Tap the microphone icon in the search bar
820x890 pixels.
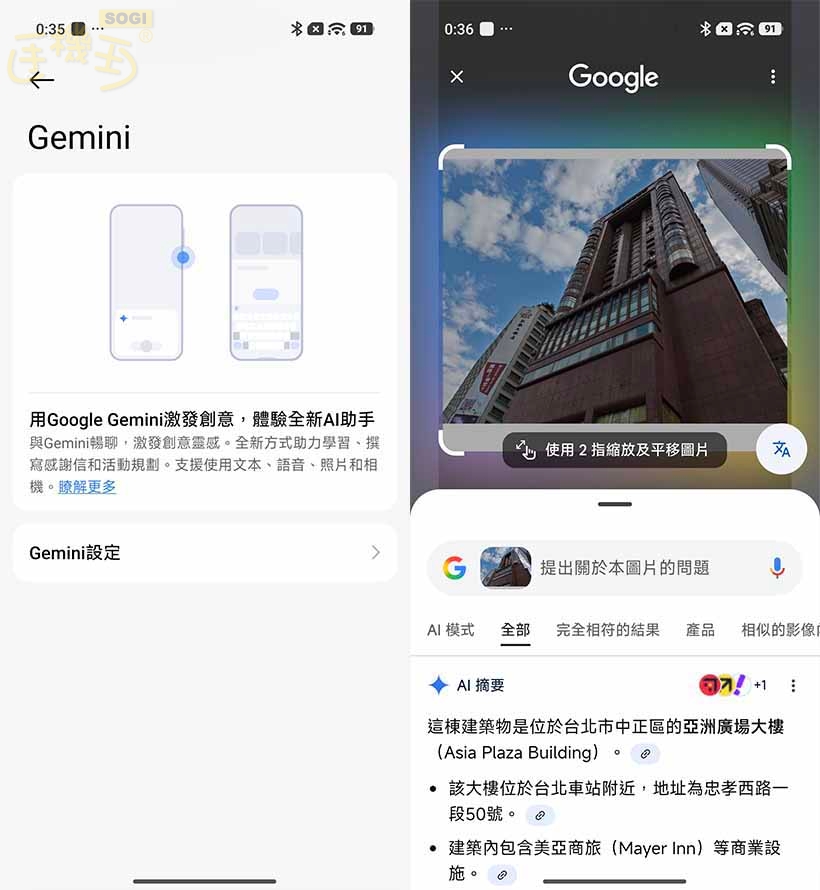click(x=779, y=568)
